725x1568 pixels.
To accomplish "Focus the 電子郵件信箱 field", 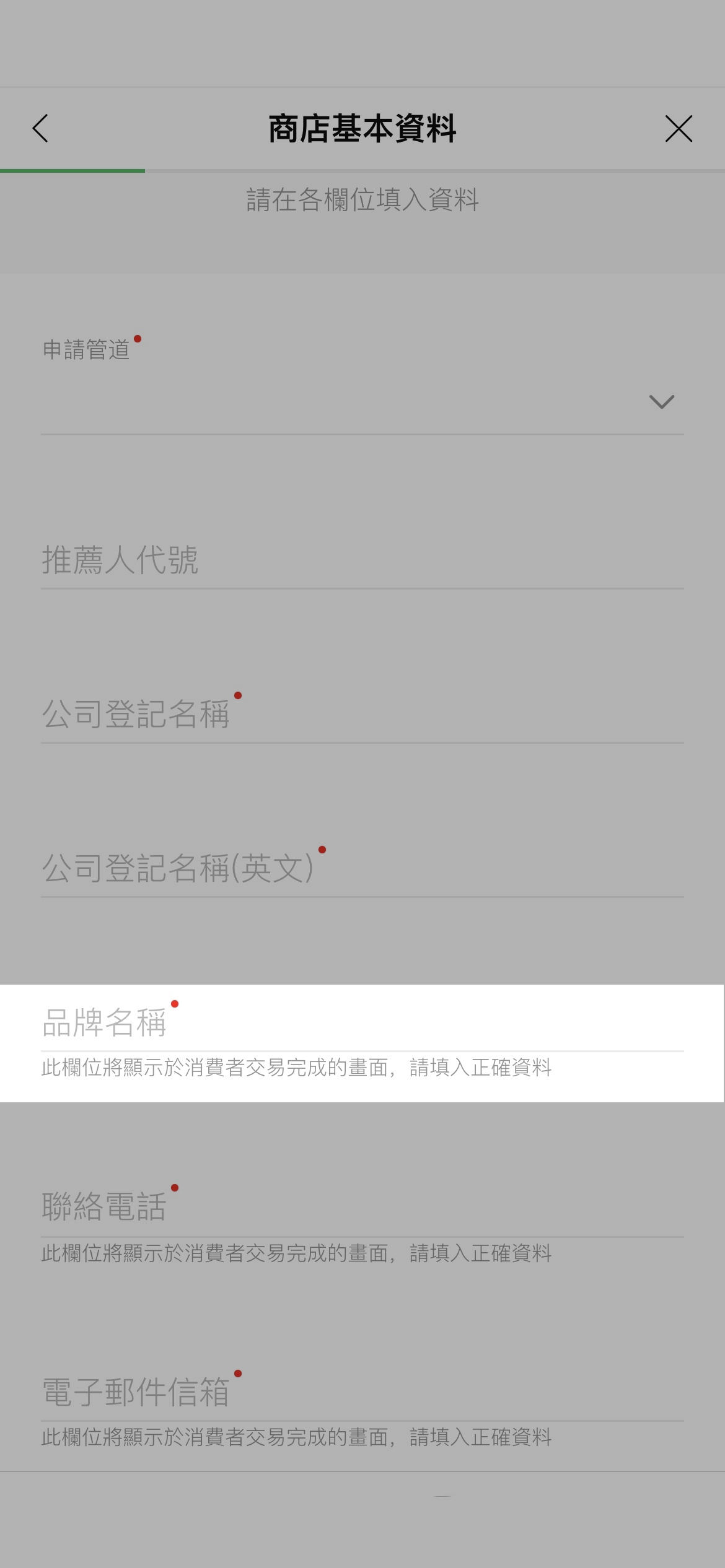I will point(362,1392).
